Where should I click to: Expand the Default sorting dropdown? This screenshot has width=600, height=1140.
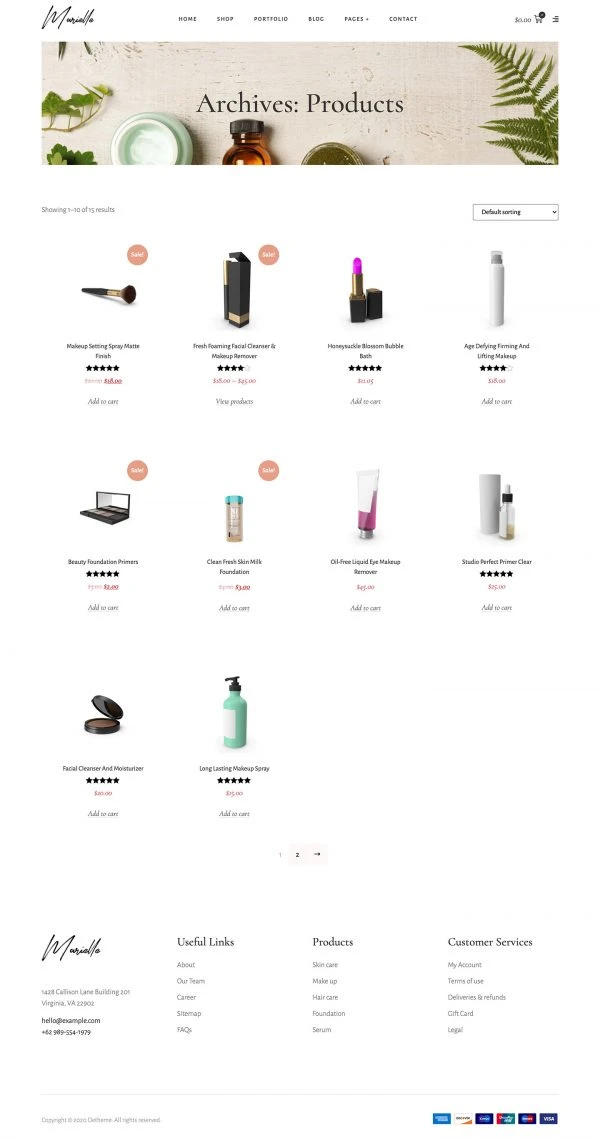[x=516, y=212]
